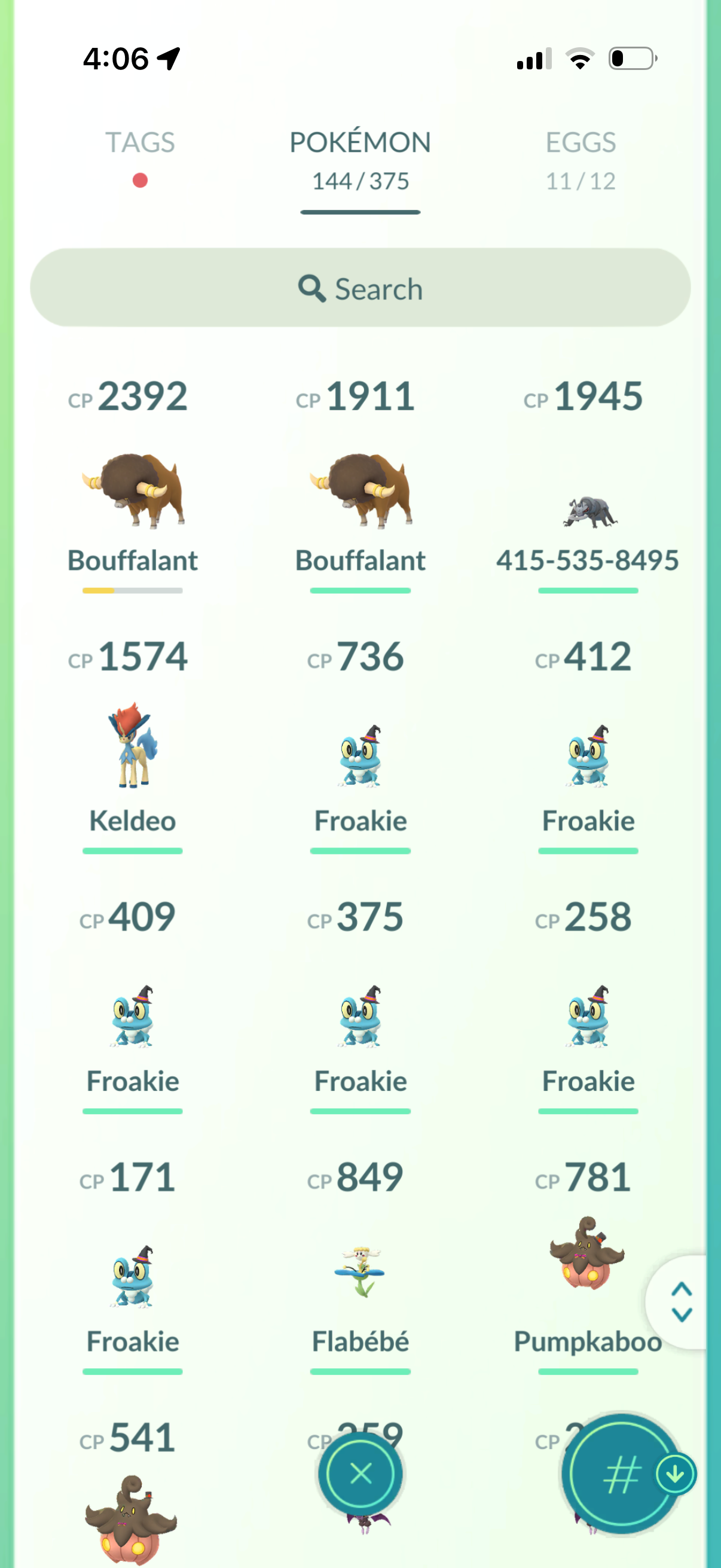The height and width of the screenshot is (1568, 721).
Task: Open Pumpkaboo with CP 781
Action: coord(588,1255)
